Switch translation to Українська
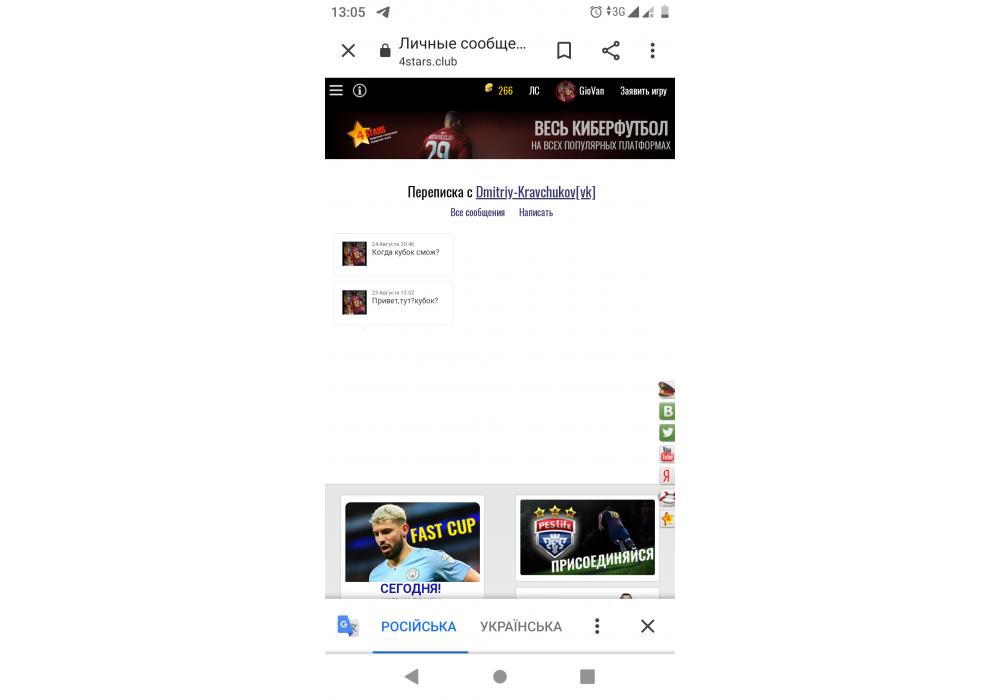The image size is (1000, 700). tap(520, 627)
